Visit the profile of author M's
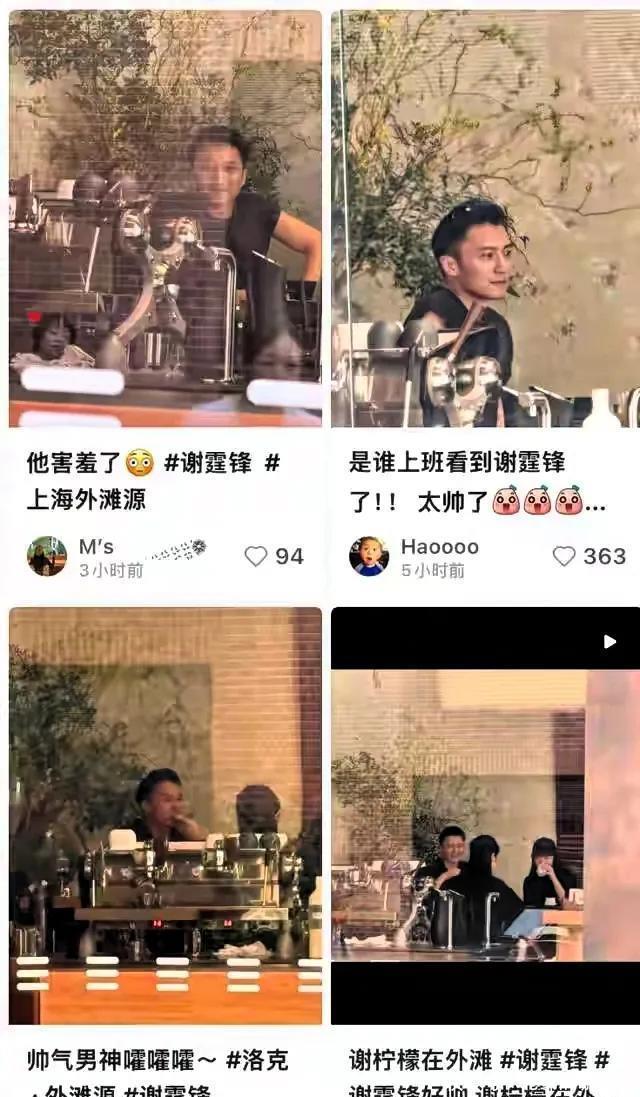This screenshot has height=1097, width=640. [46, 556]
